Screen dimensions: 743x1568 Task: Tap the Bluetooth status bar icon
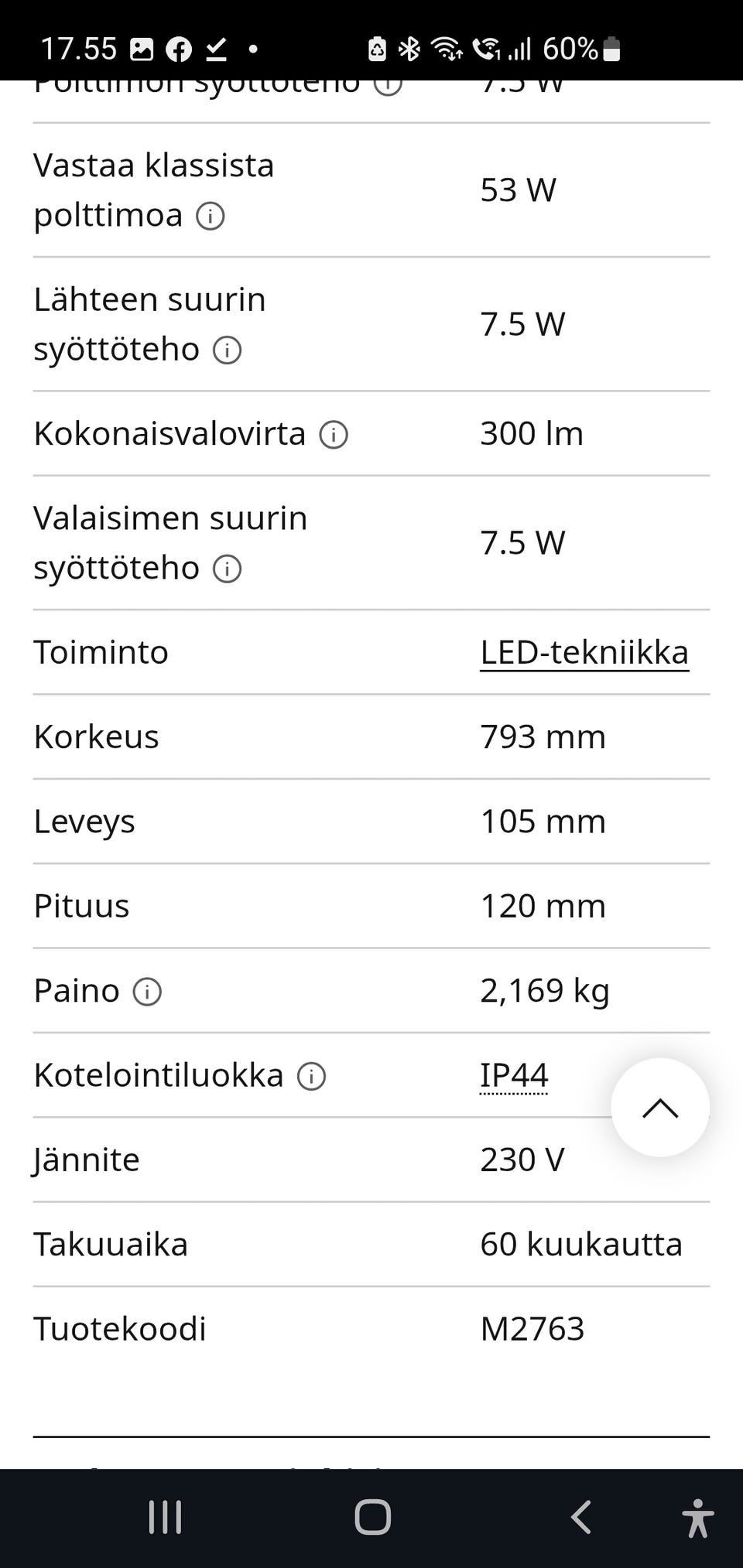pyautogui.click(x=409, y=49)
